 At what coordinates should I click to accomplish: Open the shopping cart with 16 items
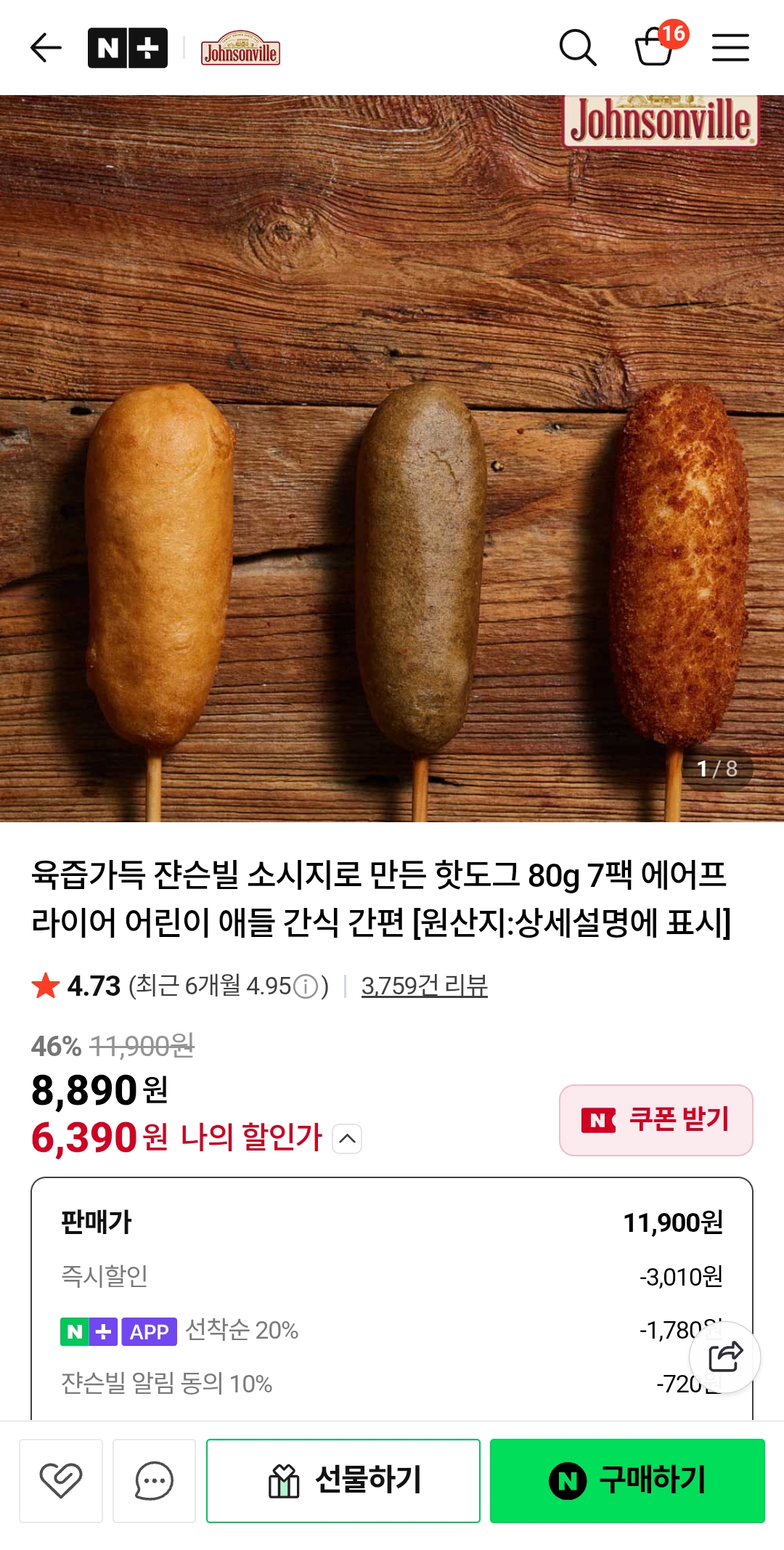pos(653,48)
